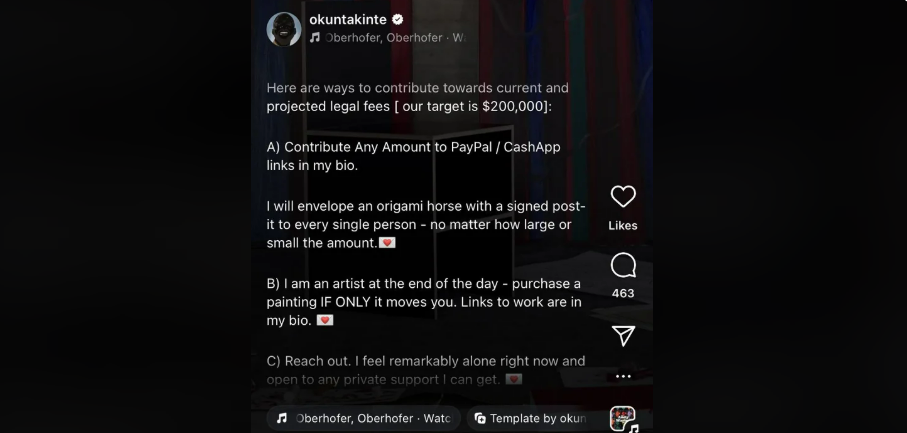This screenshot has height=433, width=907.
Task: Share this video using the paper plane
Action: pos(623,335)
